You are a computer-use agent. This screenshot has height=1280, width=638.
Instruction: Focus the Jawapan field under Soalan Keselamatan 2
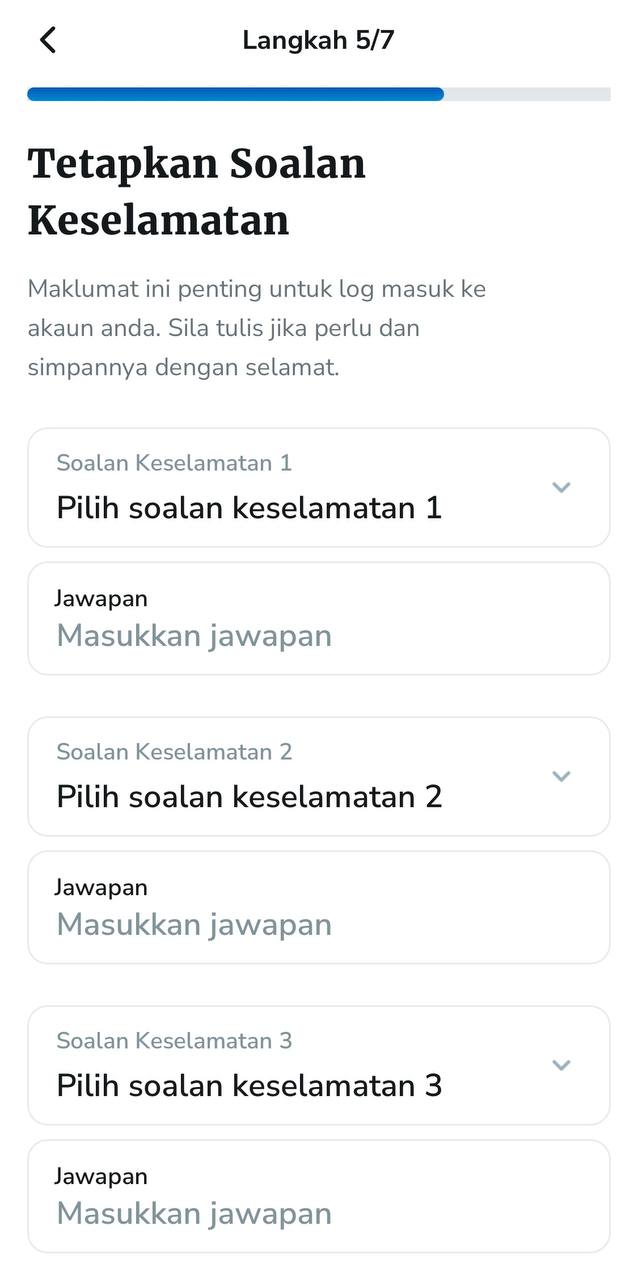318,908
